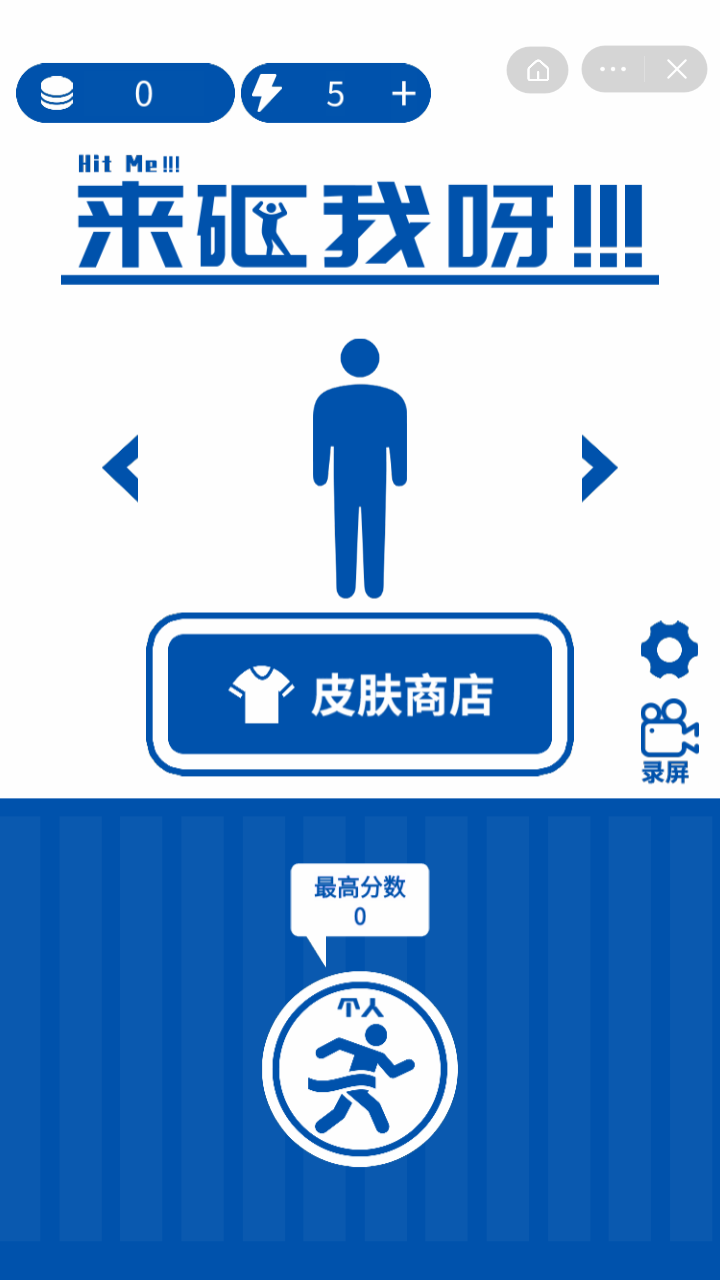Start the 个人 solo mode game
The width and height of the screenshot is (720, 1280).
pyautogui.click(x=360, y=1068)
